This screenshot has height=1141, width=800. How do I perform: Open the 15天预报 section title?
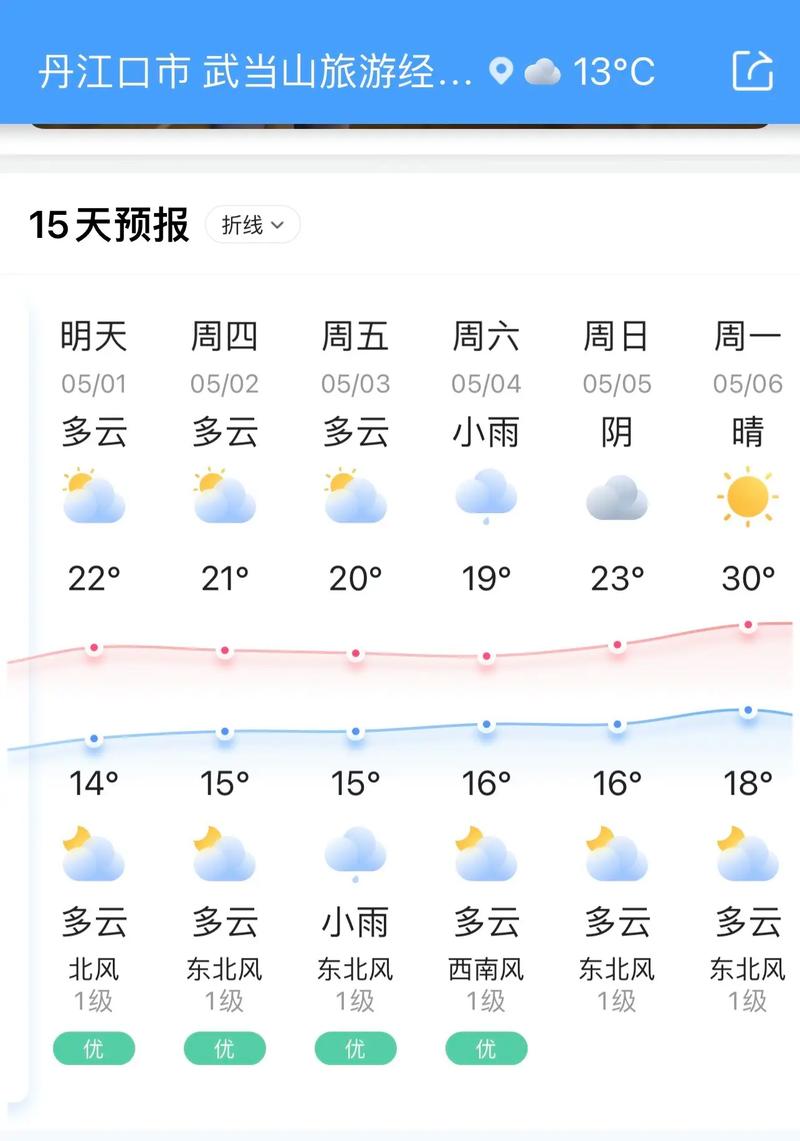(110, 226)
